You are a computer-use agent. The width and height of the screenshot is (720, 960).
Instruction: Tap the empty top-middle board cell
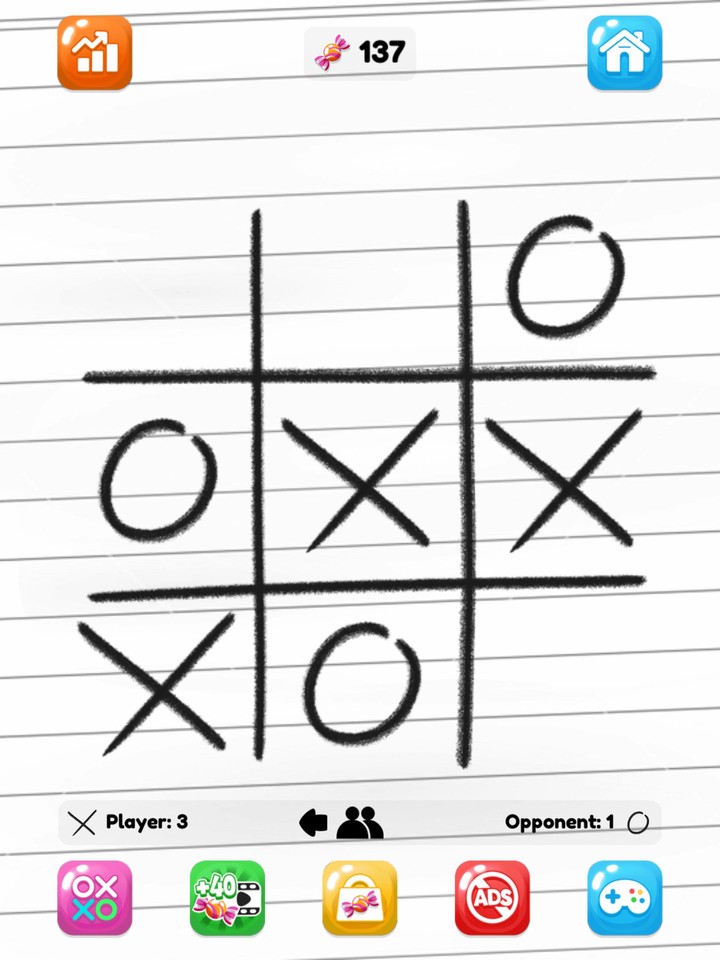360,285
